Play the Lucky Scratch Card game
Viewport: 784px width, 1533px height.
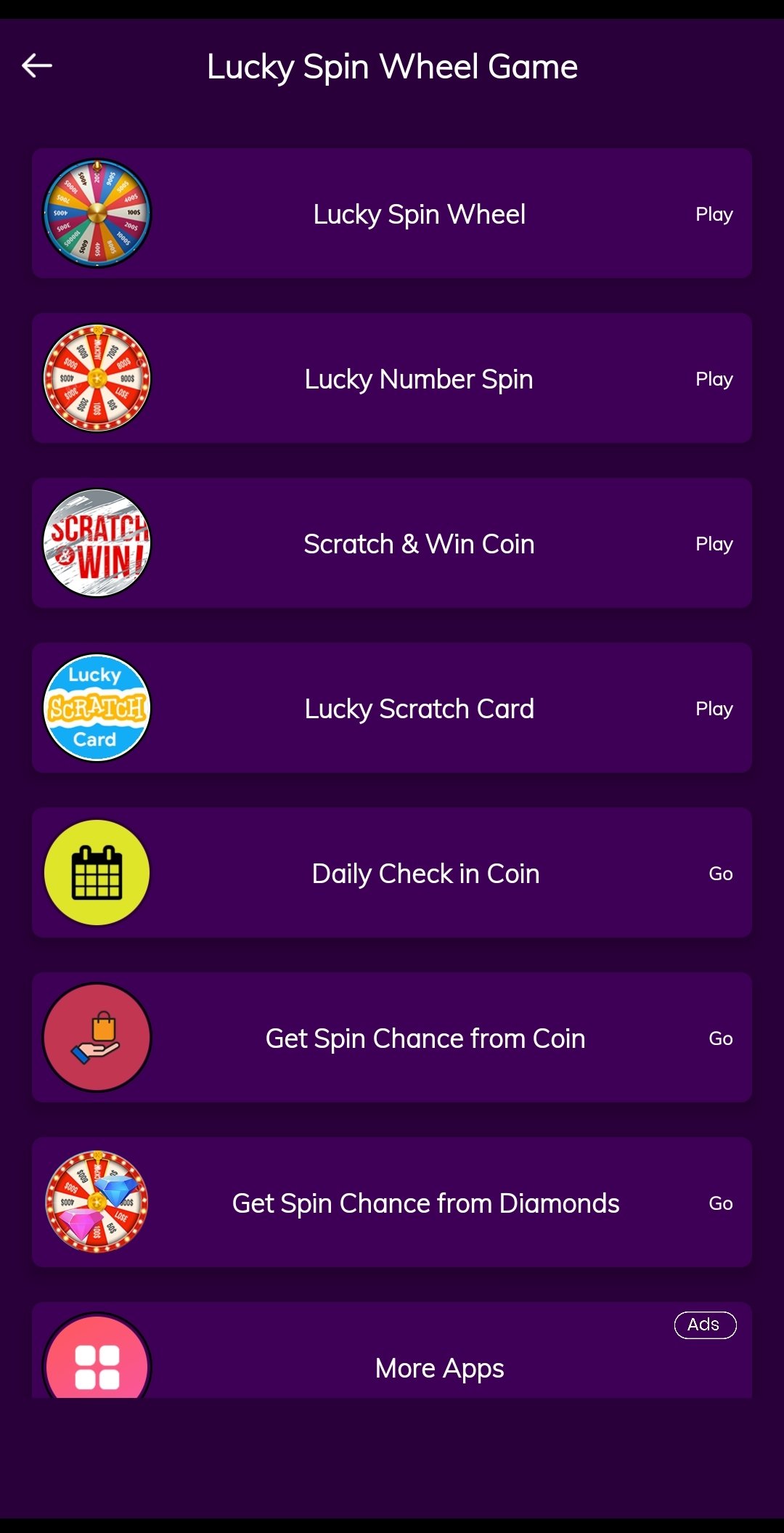(392, 708)
